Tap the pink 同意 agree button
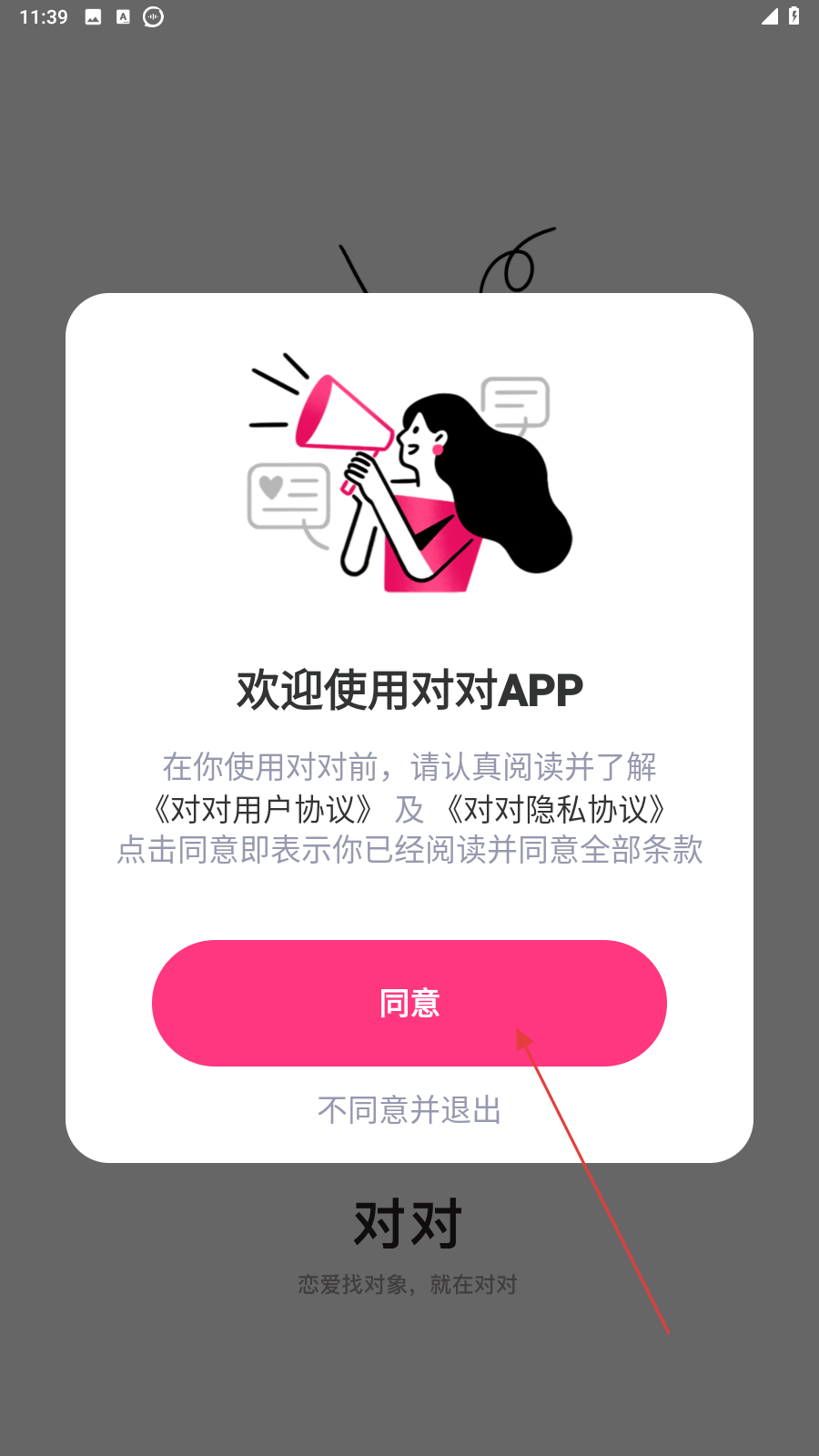 tap(409, 1003)
